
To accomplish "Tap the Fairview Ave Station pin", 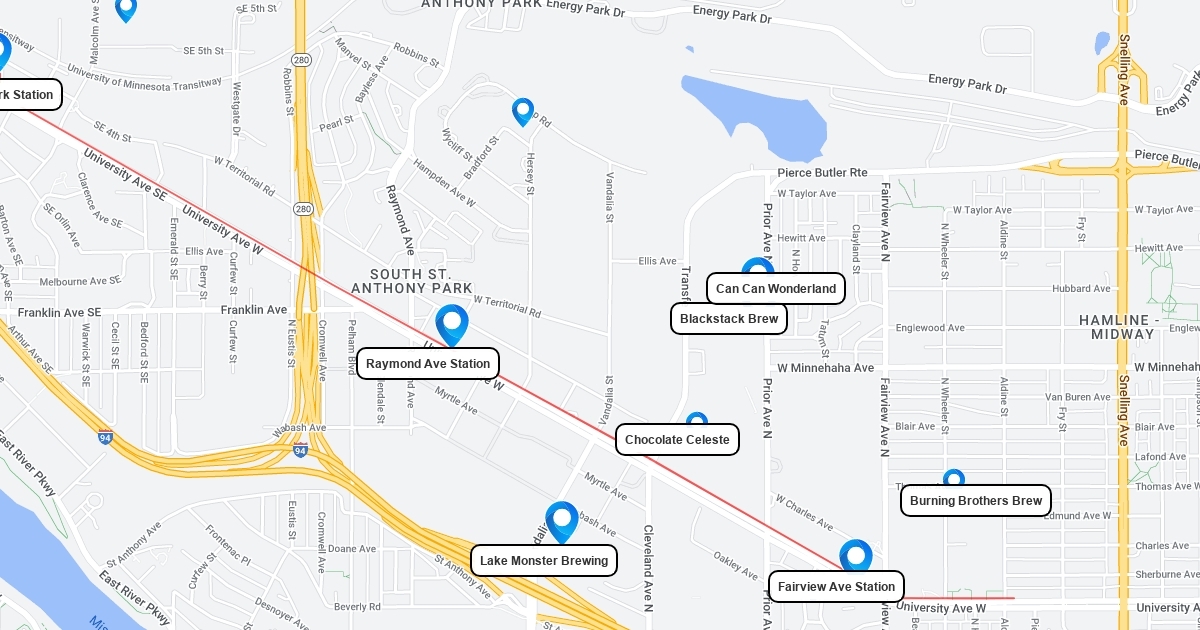I will click(x=855, y=556).
